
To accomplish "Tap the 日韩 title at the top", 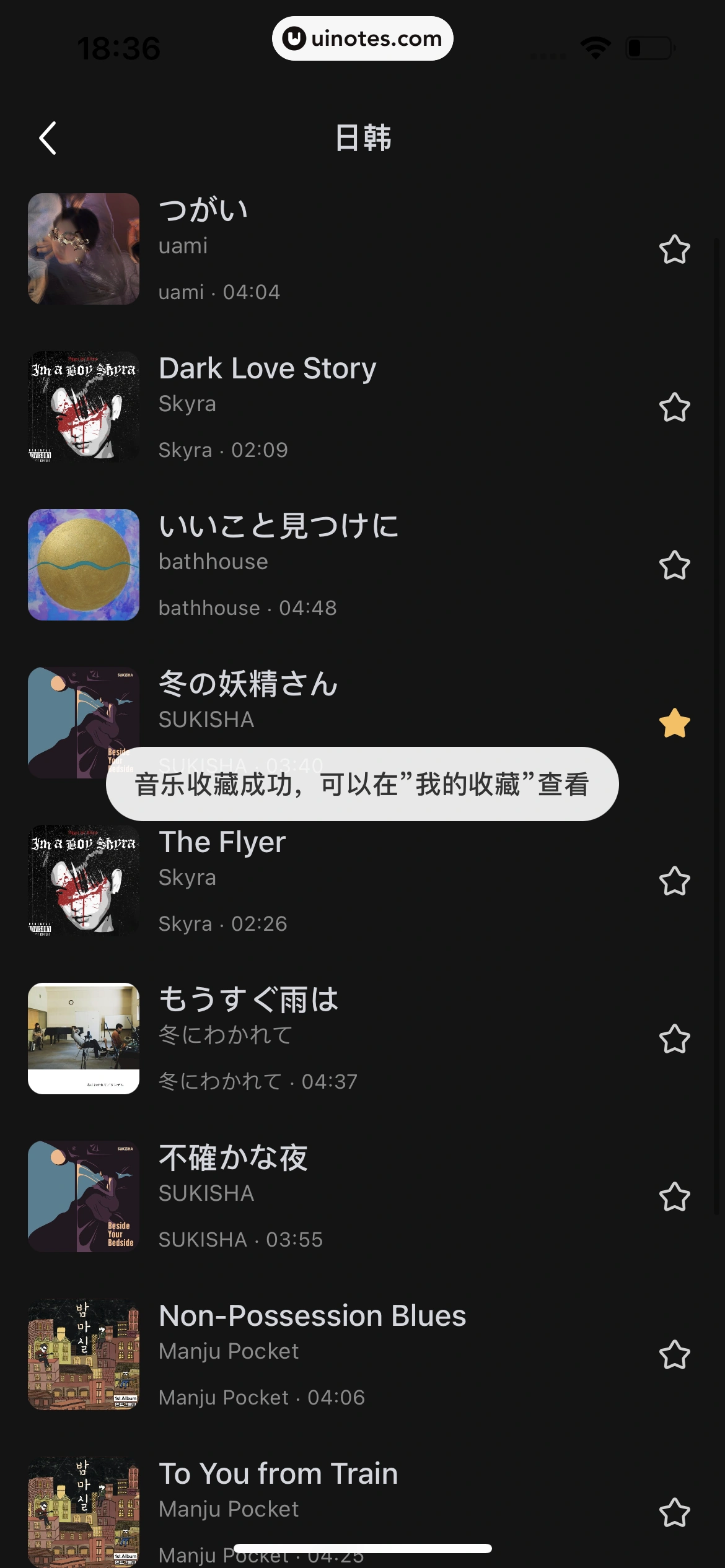I will pyautogui.click(x=362, y=138).
